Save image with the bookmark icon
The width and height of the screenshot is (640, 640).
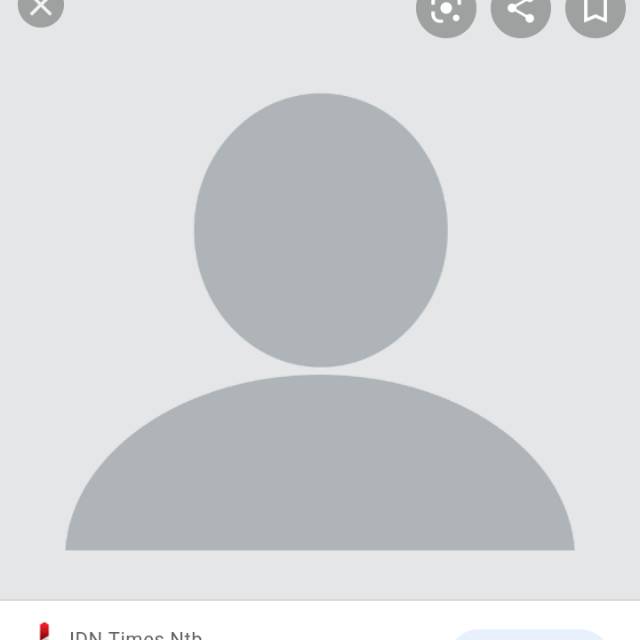point(595,10)
